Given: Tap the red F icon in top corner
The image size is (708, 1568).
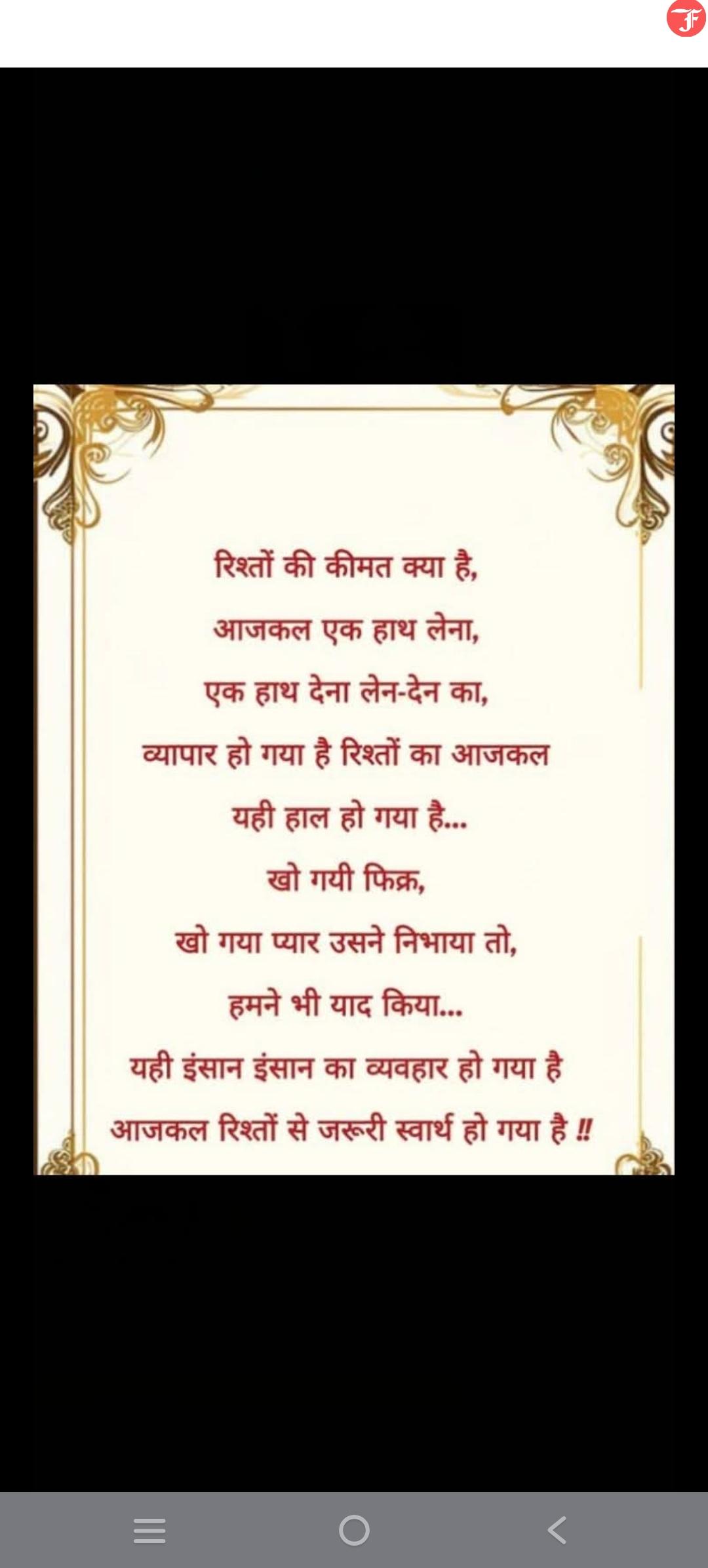Looking at the screenshot, I should pyautogui.click(x=686, y=18).
